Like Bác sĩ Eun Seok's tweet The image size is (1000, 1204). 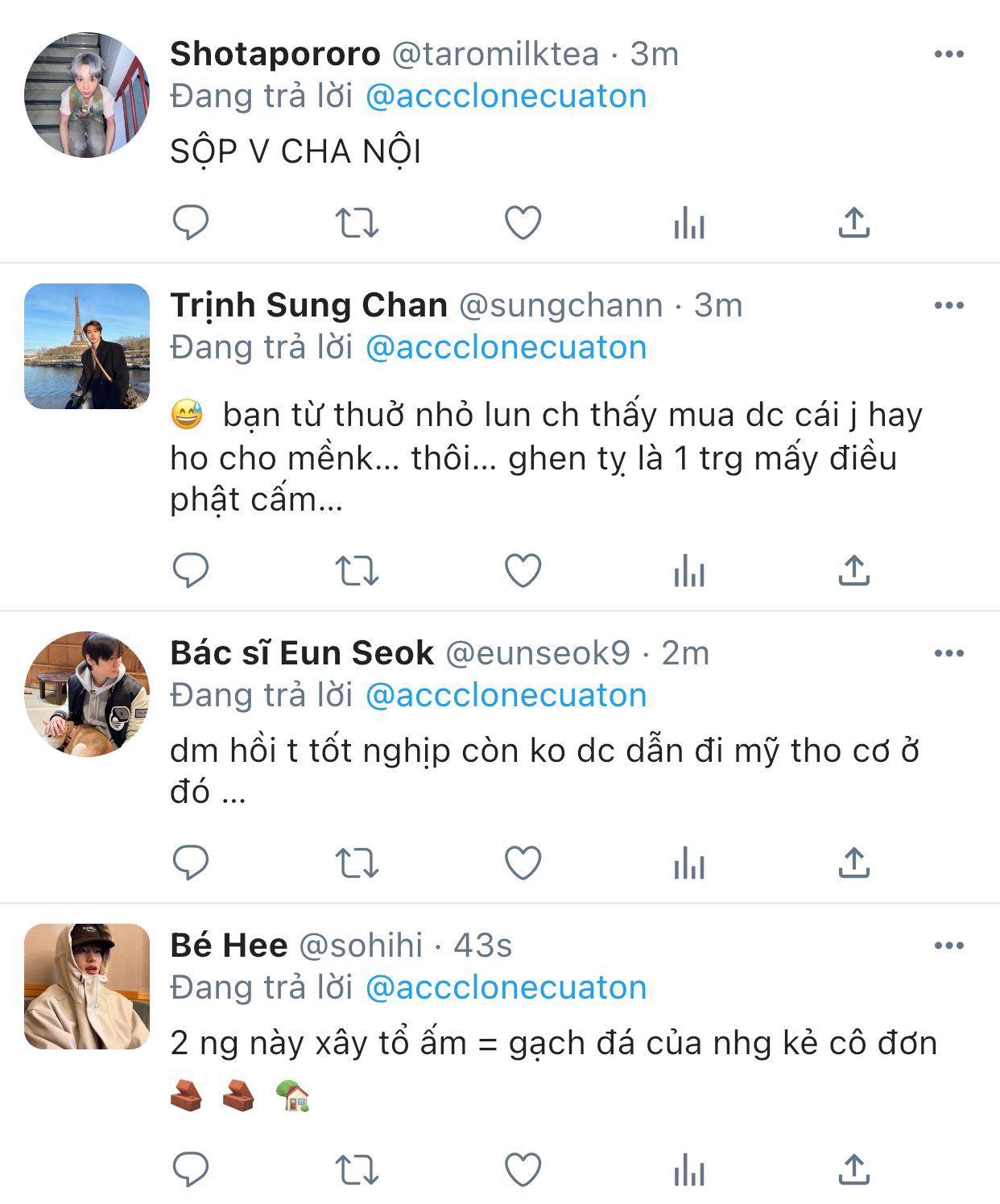pos(523,863)
